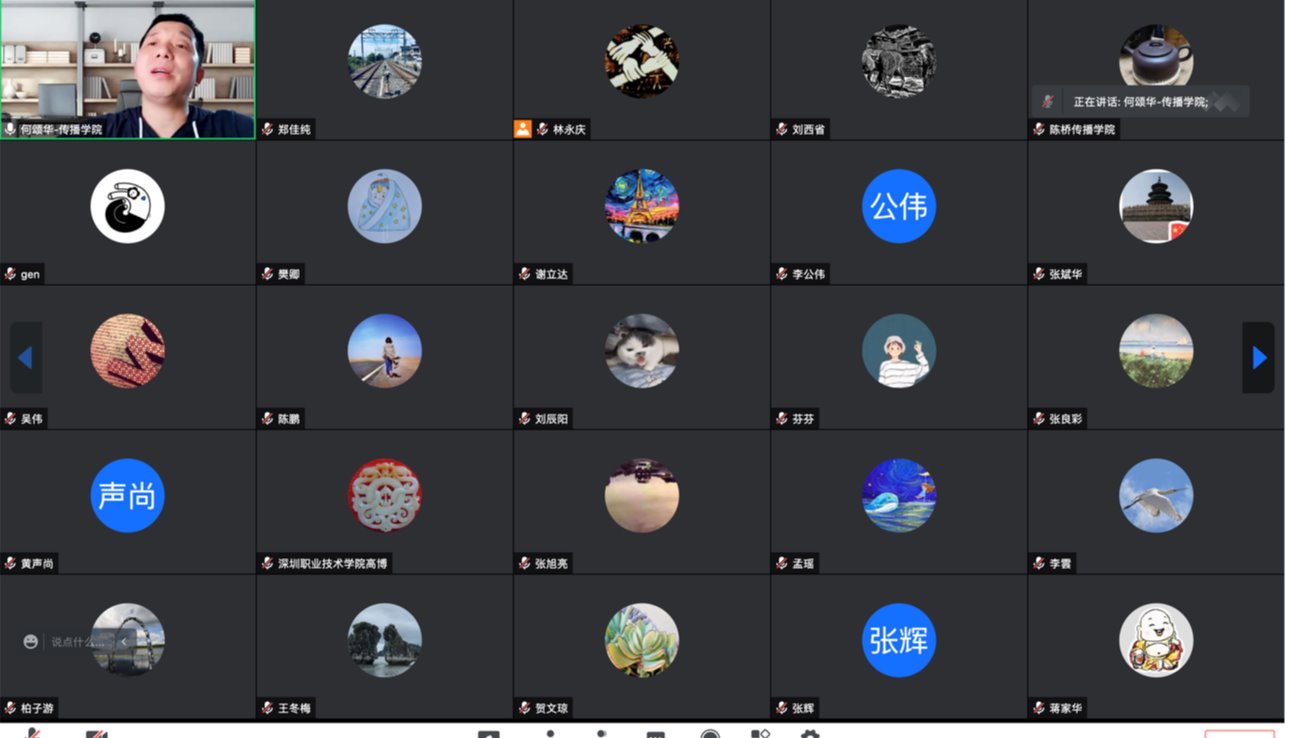Select participant tile 刘西省
Screen dimensions: 1313x738
tap(898, 68)
